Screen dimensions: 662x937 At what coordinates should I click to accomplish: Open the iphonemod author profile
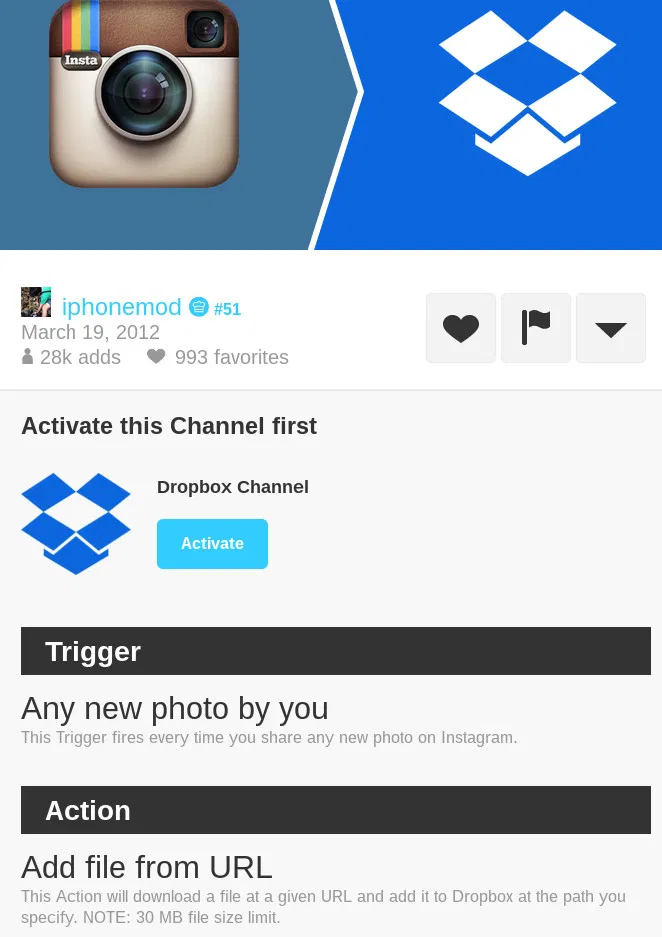121,307
